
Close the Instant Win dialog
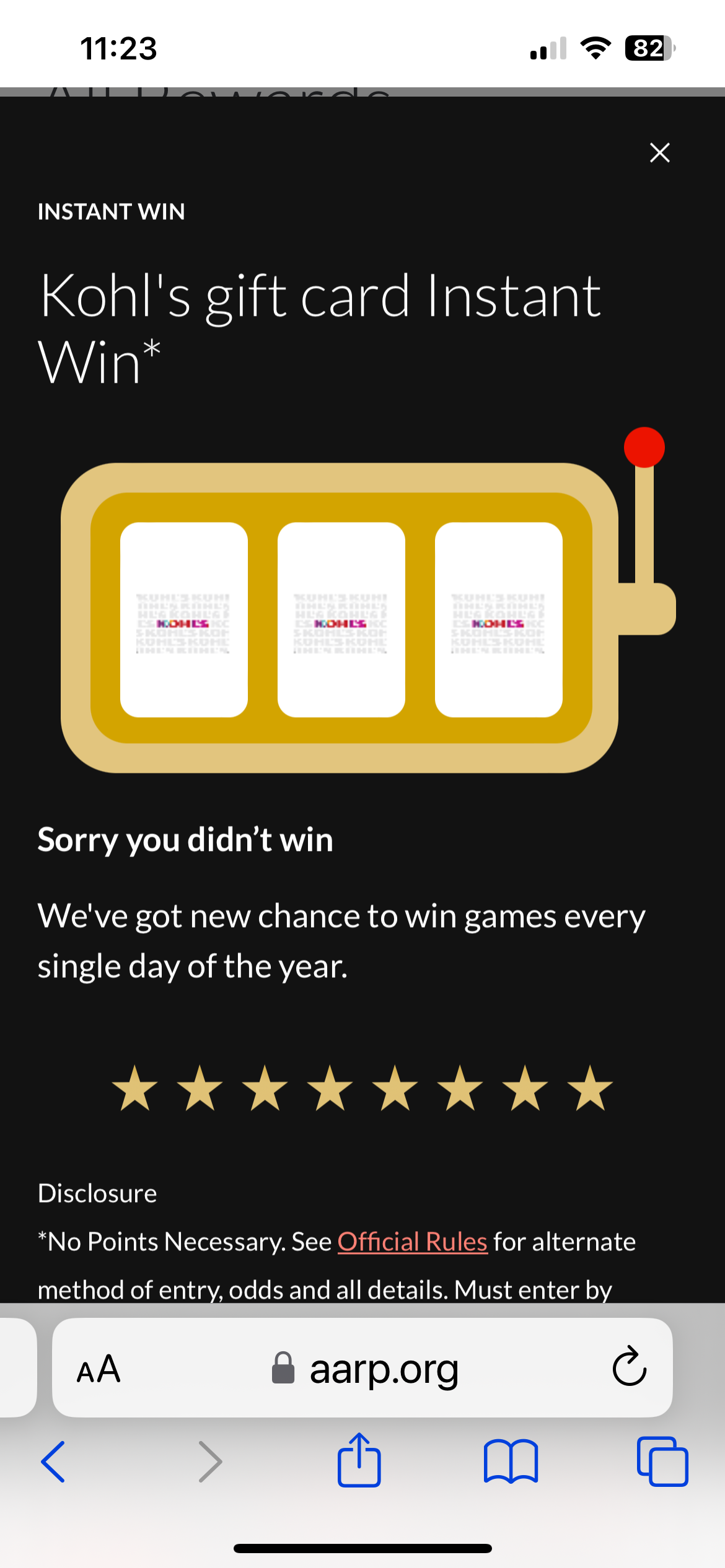659,152
